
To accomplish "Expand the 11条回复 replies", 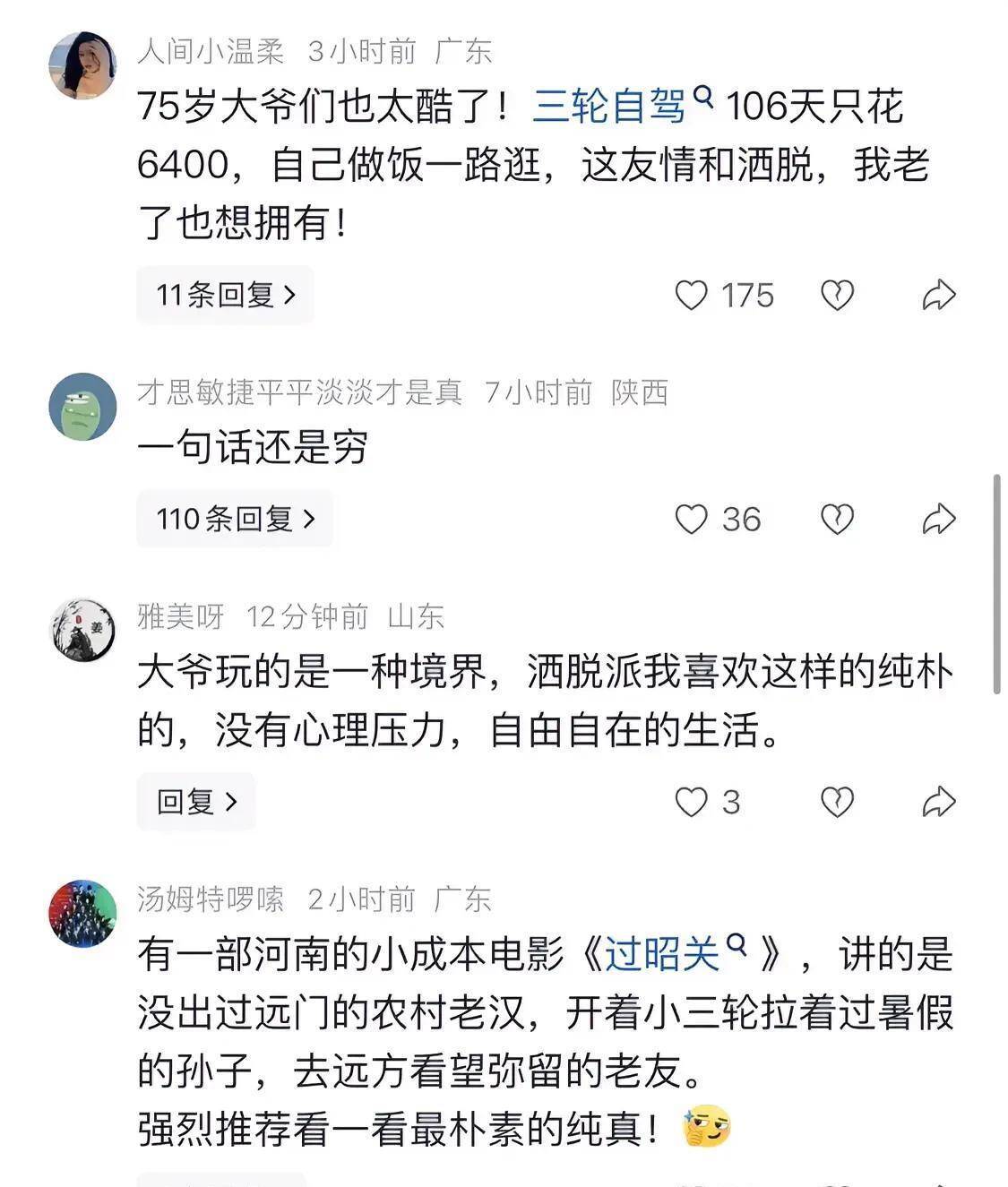I will [x=225, y=295].
